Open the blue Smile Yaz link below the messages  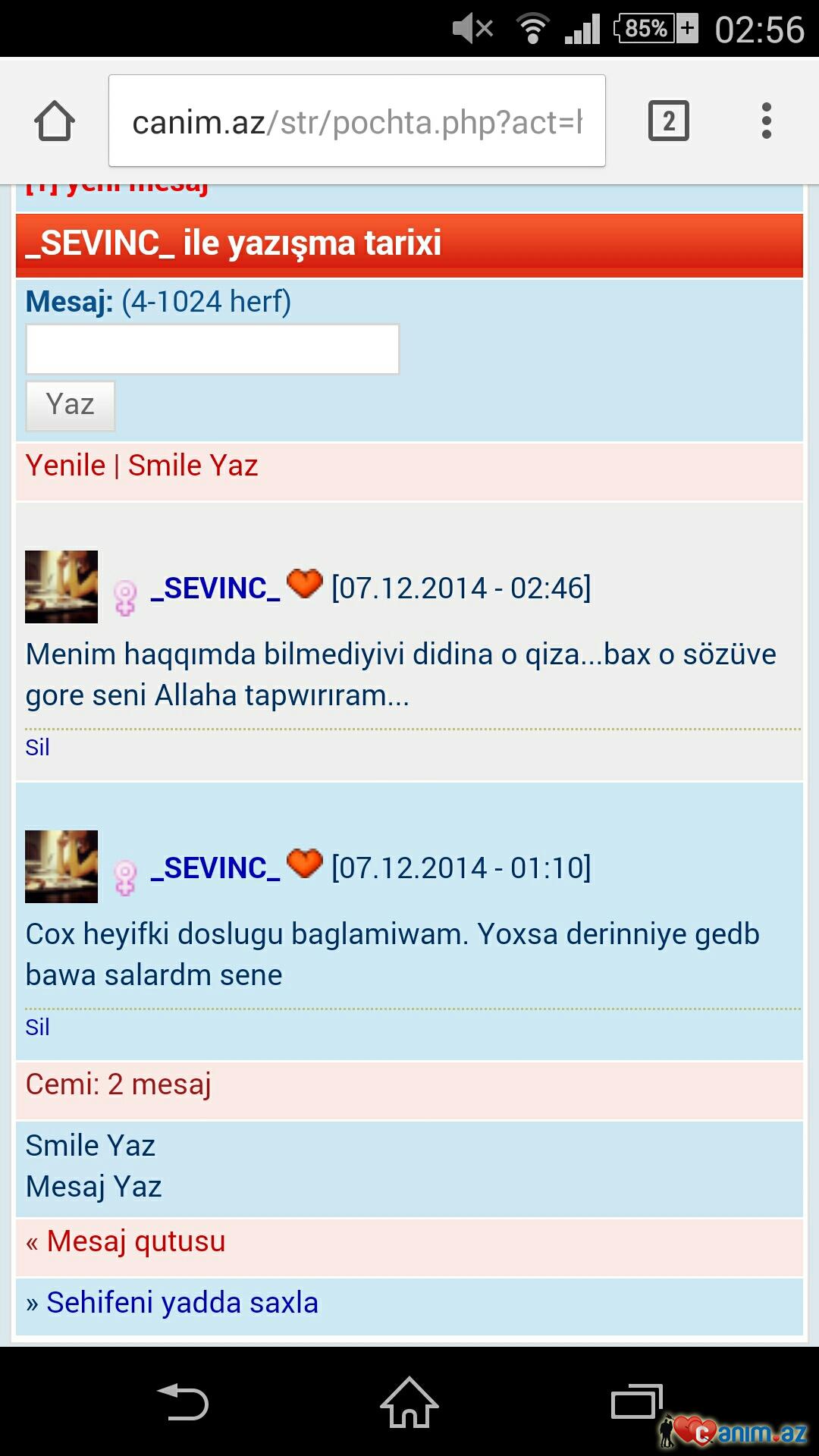(x=90, y=1146)
